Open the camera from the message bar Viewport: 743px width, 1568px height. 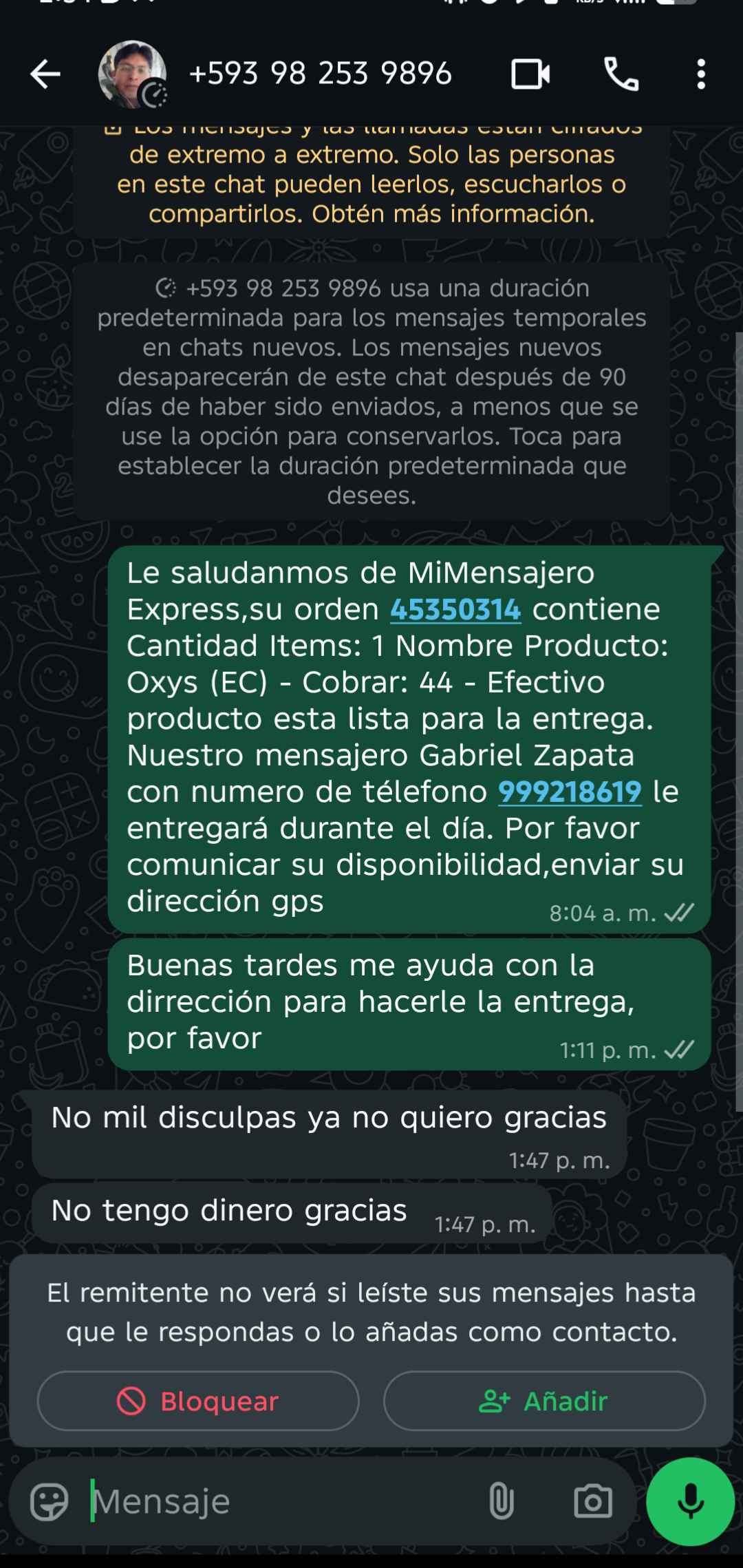coord(593,1501)
